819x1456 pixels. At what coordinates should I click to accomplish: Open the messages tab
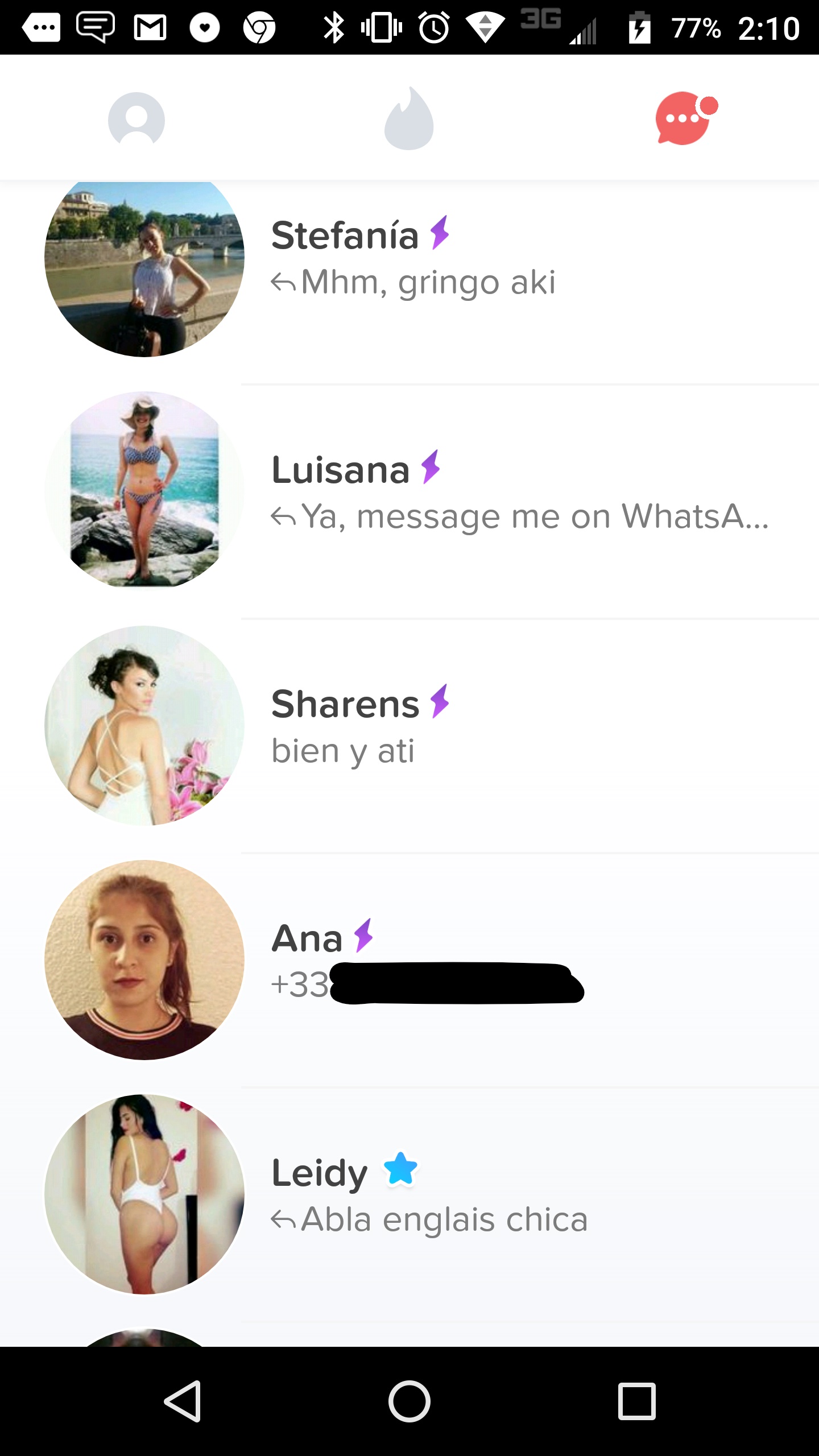click(x=684, y=118)
